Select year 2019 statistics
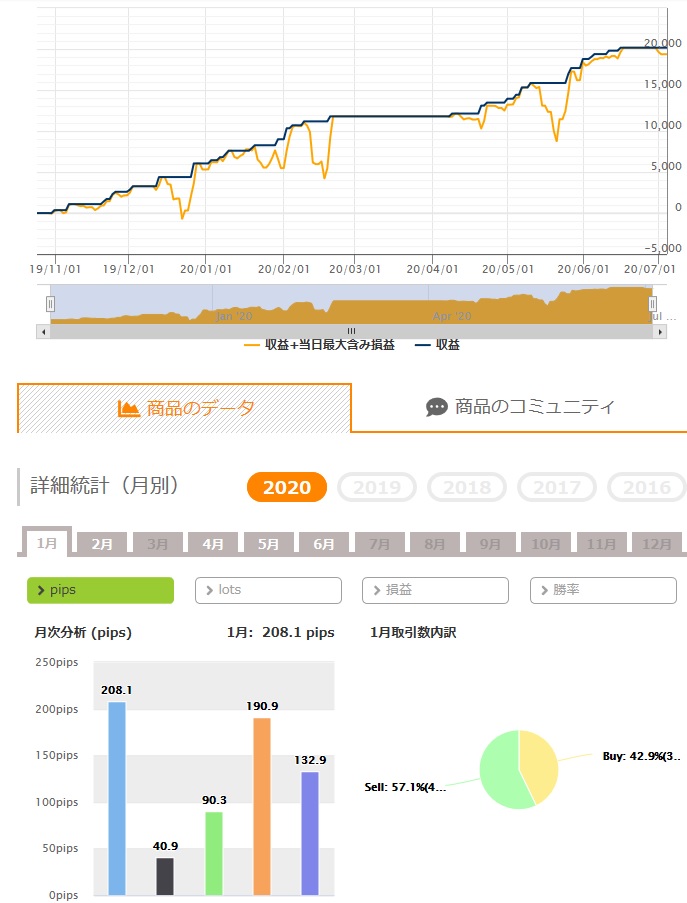Screen dimensions: 687x903 (377, 487)
